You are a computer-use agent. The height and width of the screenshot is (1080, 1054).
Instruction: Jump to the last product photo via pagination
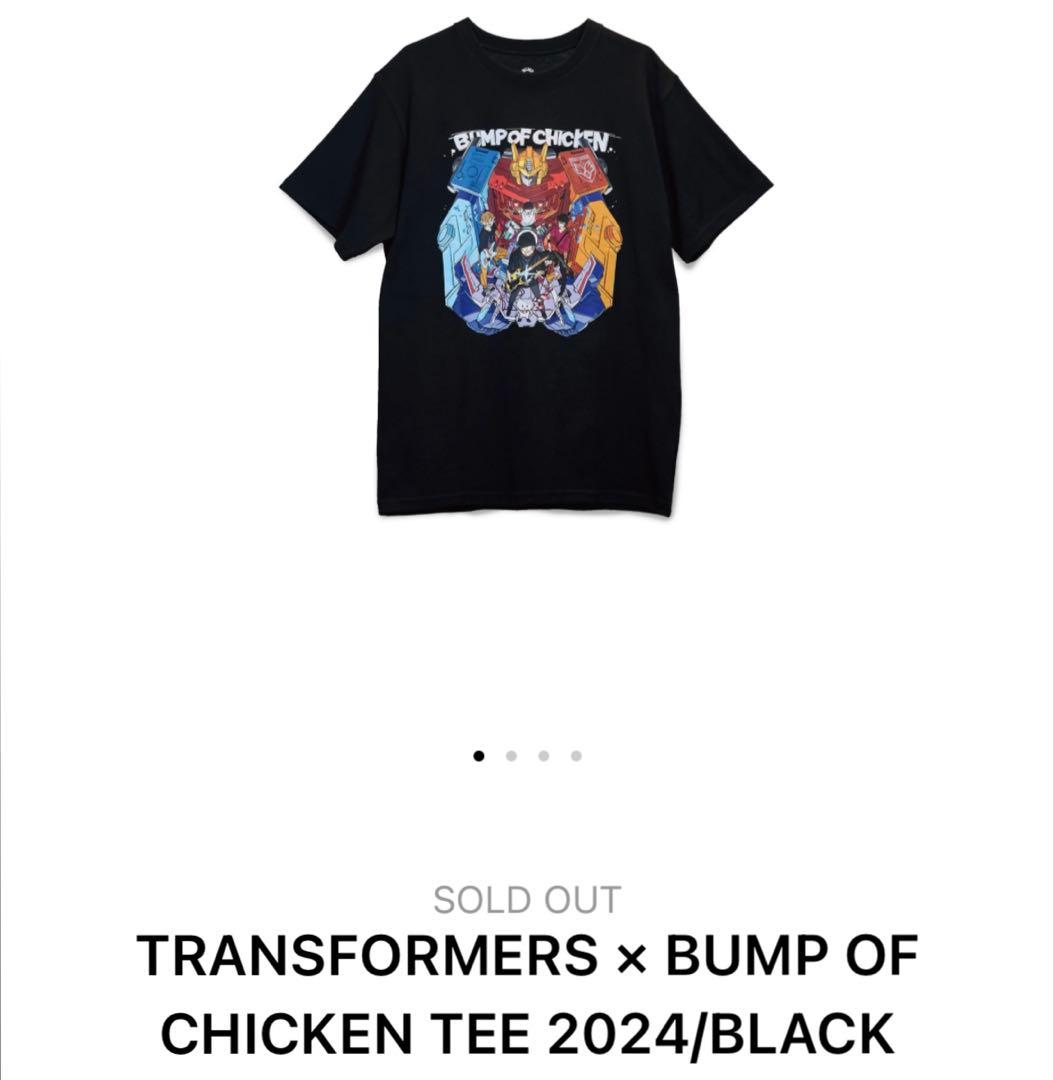(x=578, y=756)
